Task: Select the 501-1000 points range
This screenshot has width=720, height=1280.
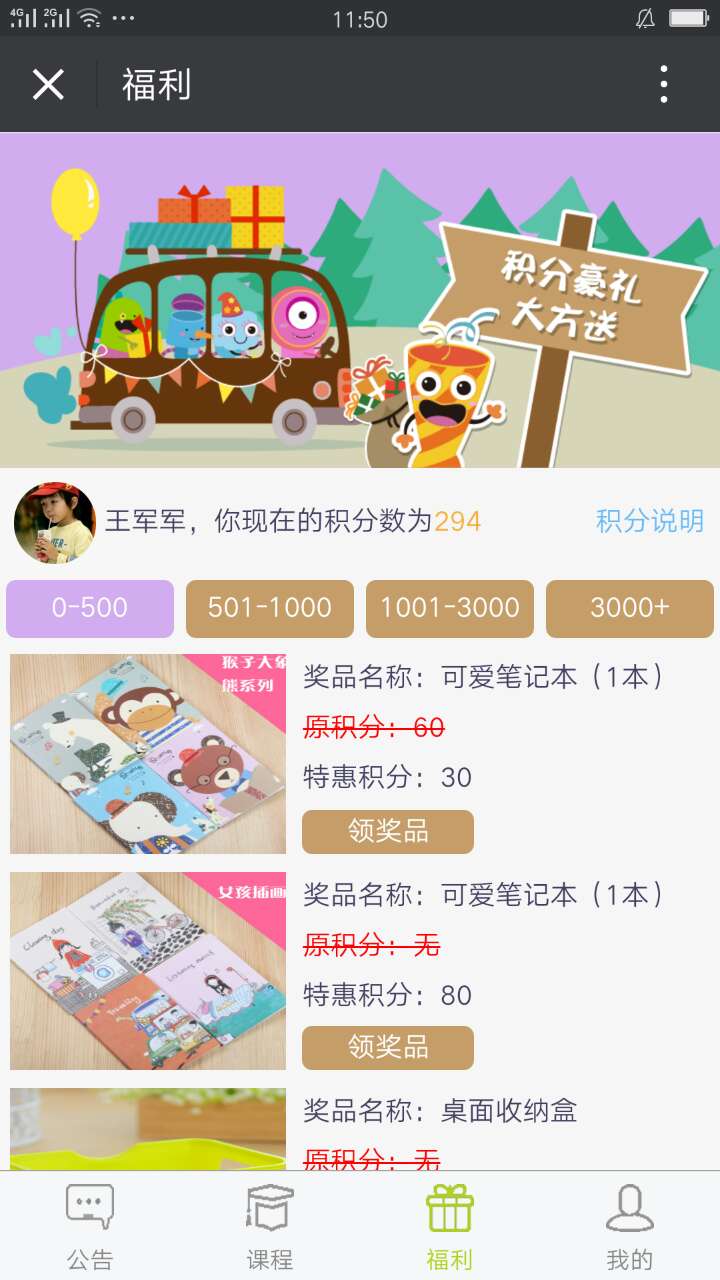Action: (270, 608)
